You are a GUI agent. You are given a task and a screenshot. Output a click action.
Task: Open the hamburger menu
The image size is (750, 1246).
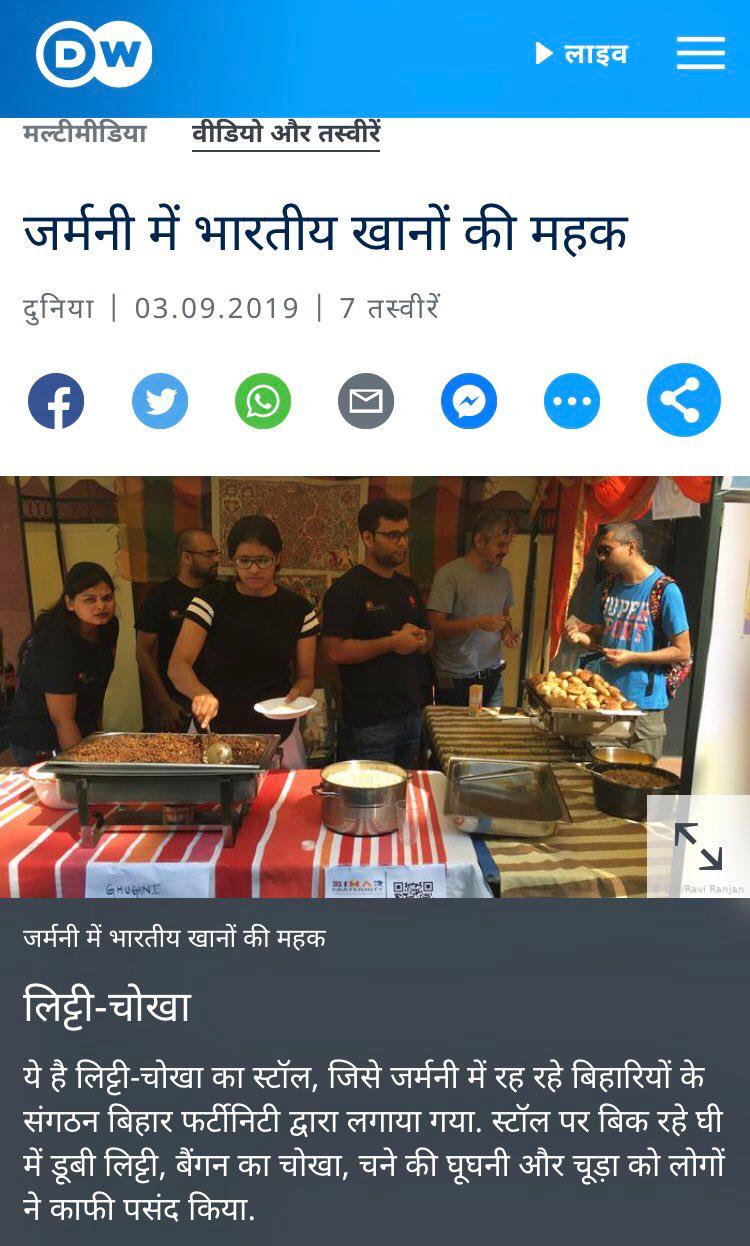pos(700,53)
